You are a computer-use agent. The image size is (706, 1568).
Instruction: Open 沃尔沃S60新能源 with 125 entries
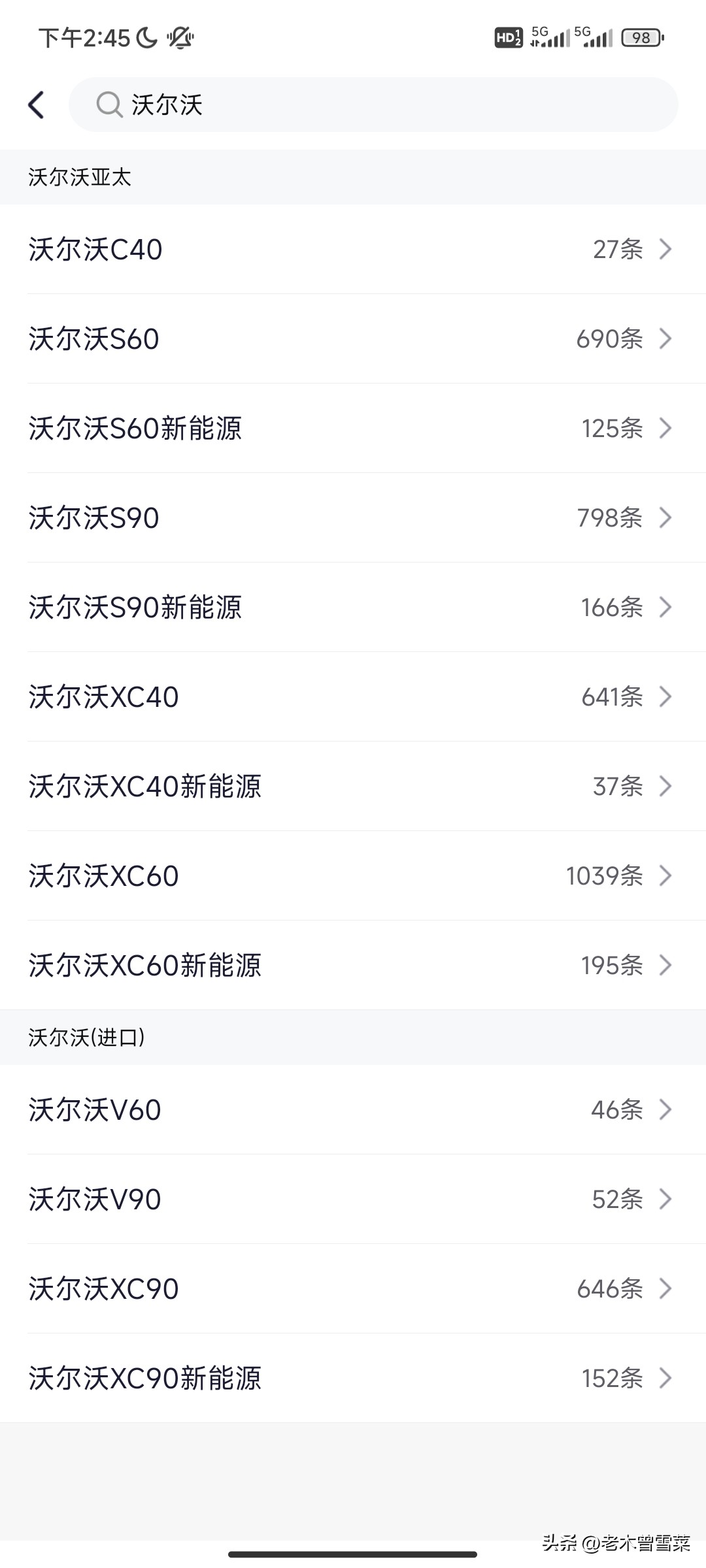coord(353,429)
